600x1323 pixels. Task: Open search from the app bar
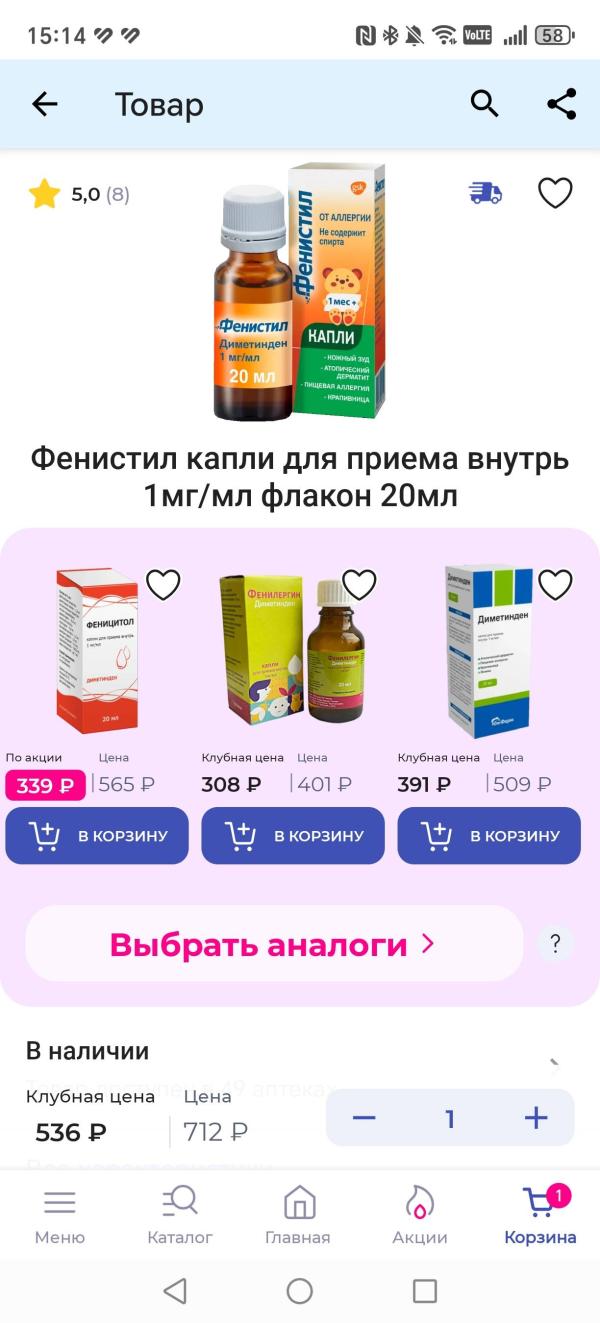coord(484,103)
